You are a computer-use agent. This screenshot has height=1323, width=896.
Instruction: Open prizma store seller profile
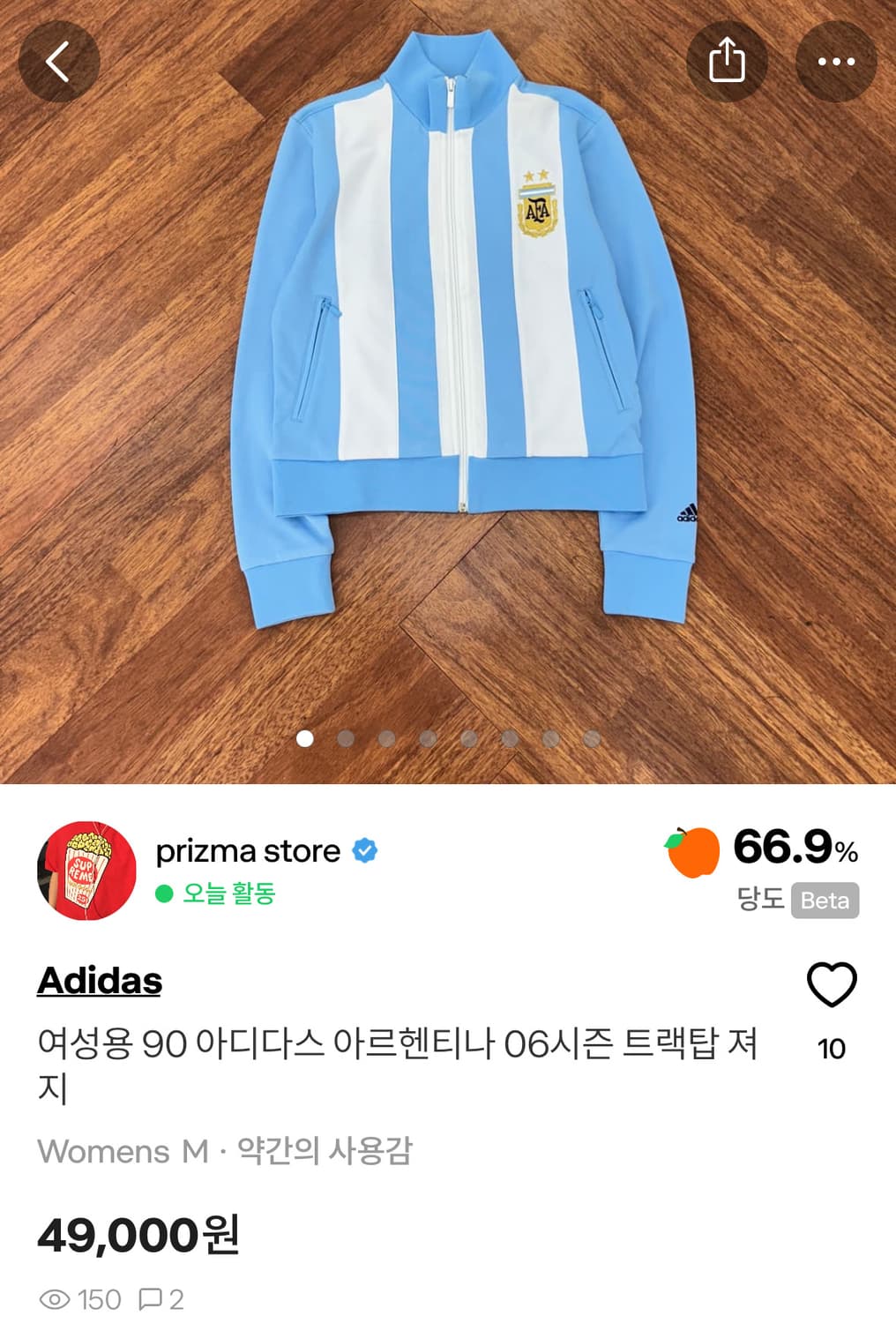246,850
